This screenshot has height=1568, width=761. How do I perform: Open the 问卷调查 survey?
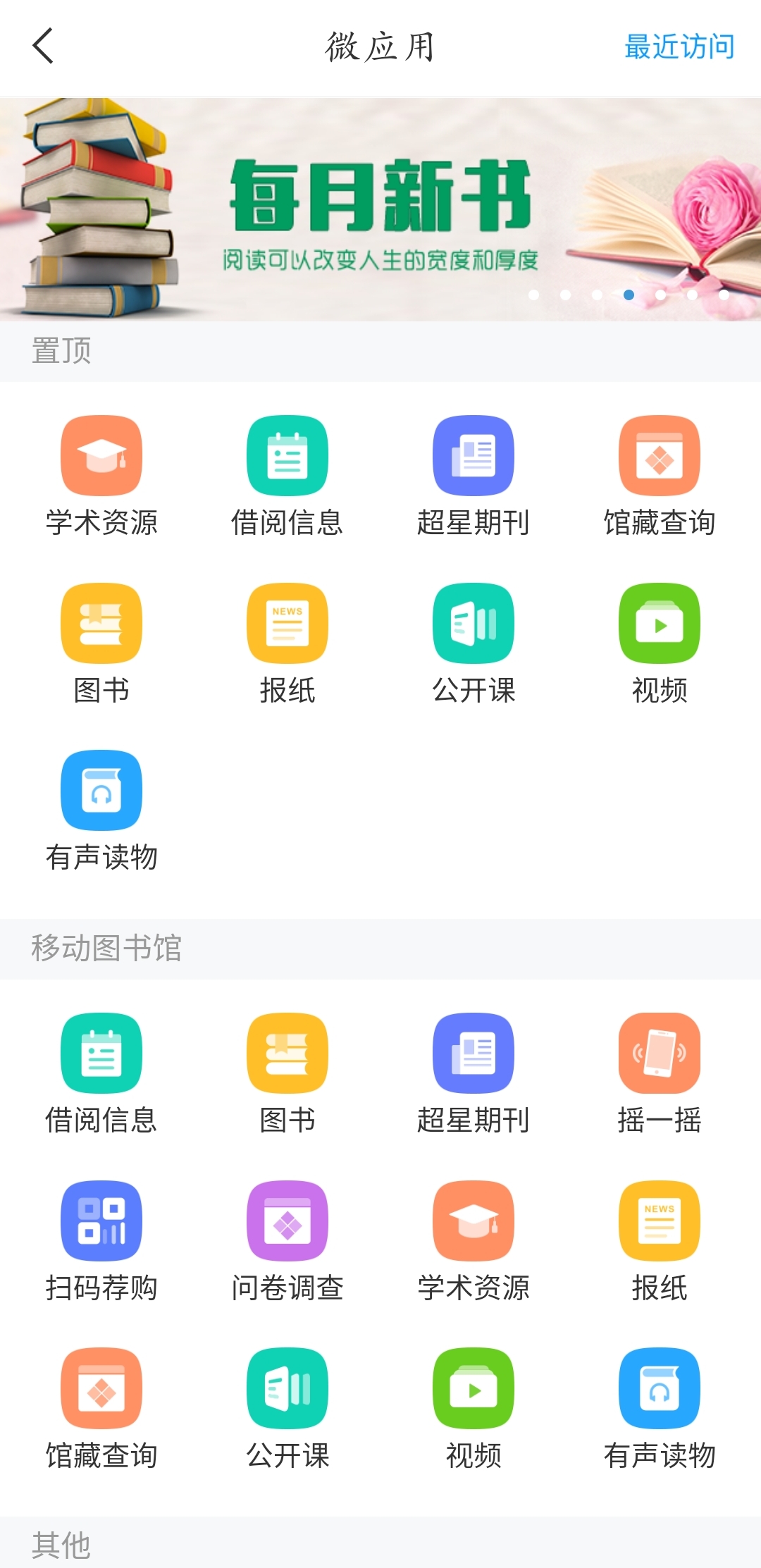pos(287,1221)
